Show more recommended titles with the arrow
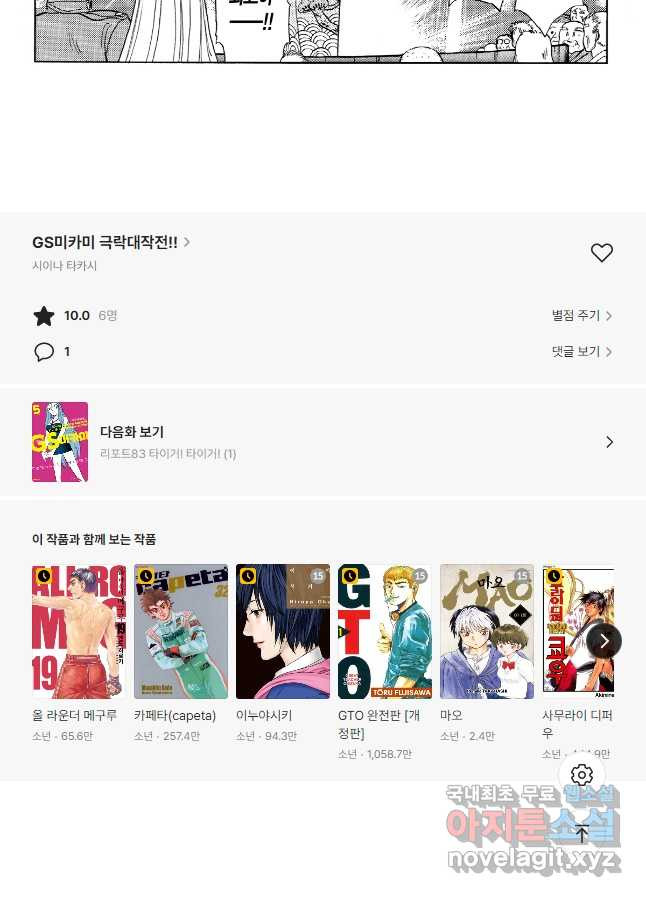 coord(604,640)
